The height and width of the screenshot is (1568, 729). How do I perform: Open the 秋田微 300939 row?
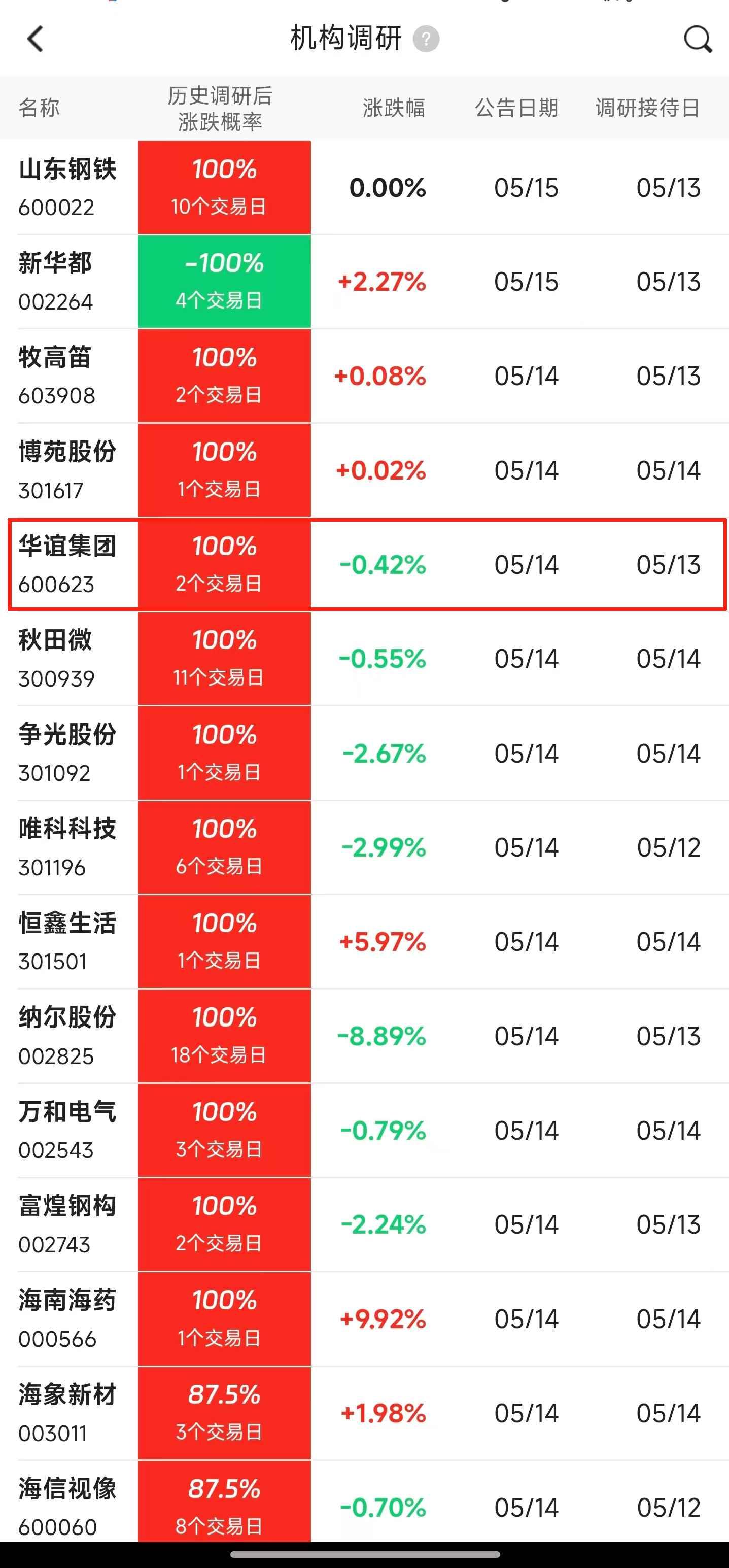[x=364, y=659]
